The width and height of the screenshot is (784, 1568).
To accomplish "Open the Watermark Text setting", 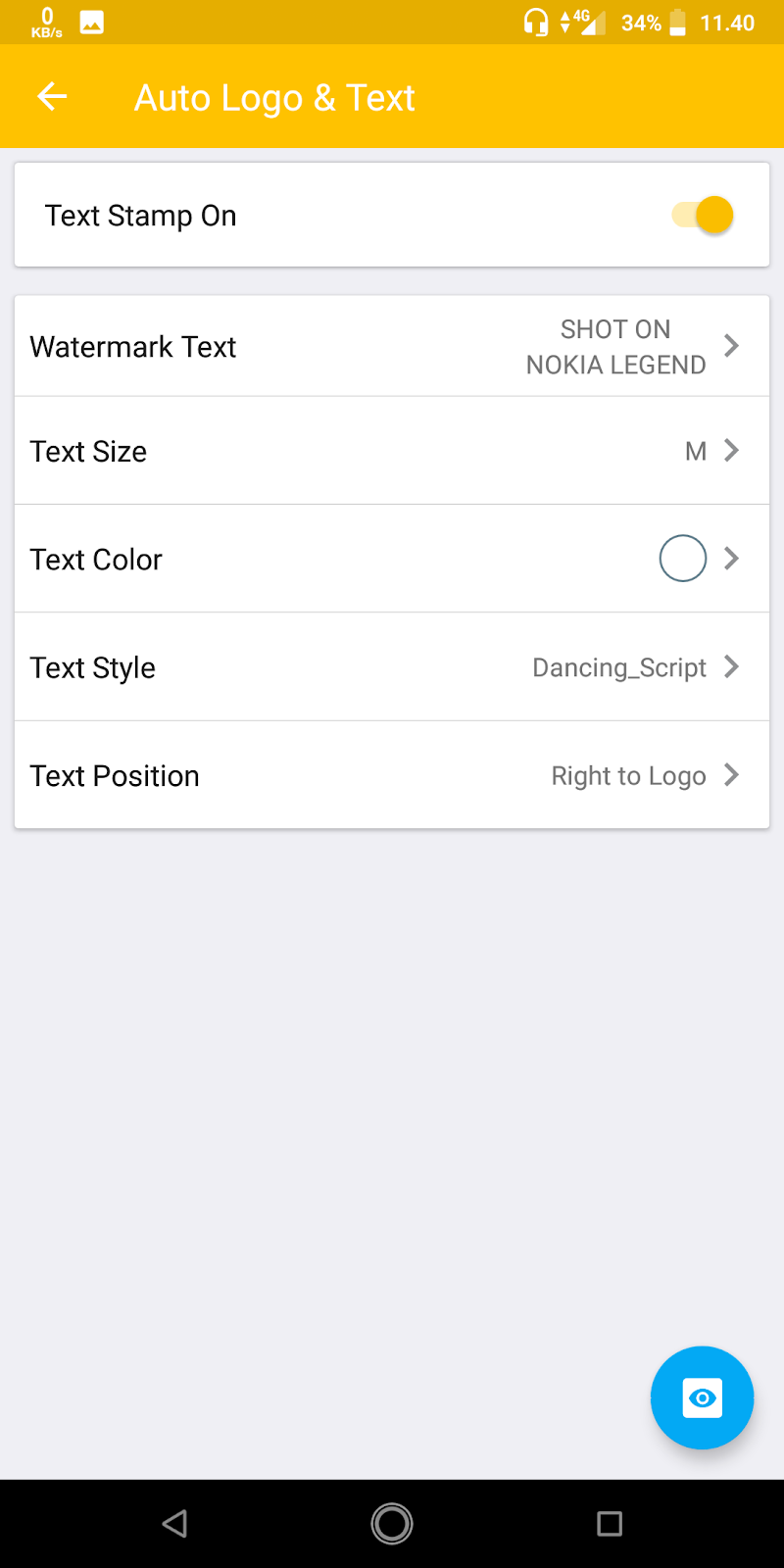I will 392,346.
